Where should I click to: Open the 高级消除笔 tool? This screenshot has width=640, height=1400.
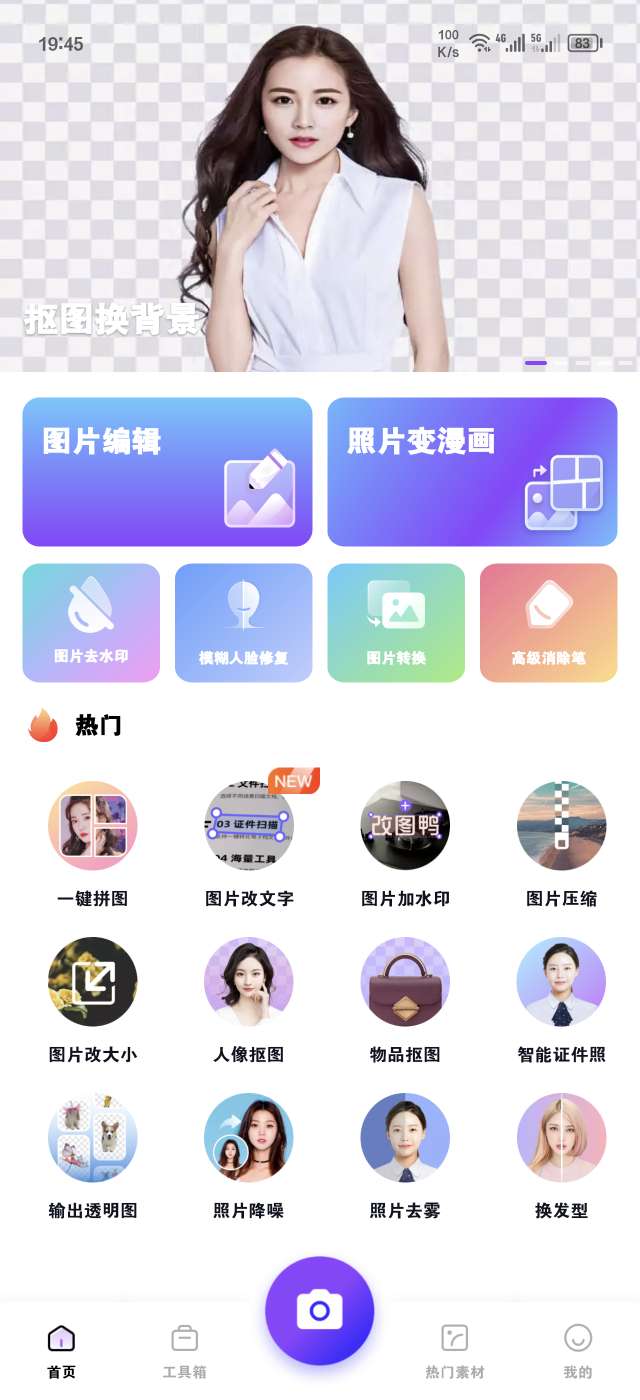[x=549, y=622]
